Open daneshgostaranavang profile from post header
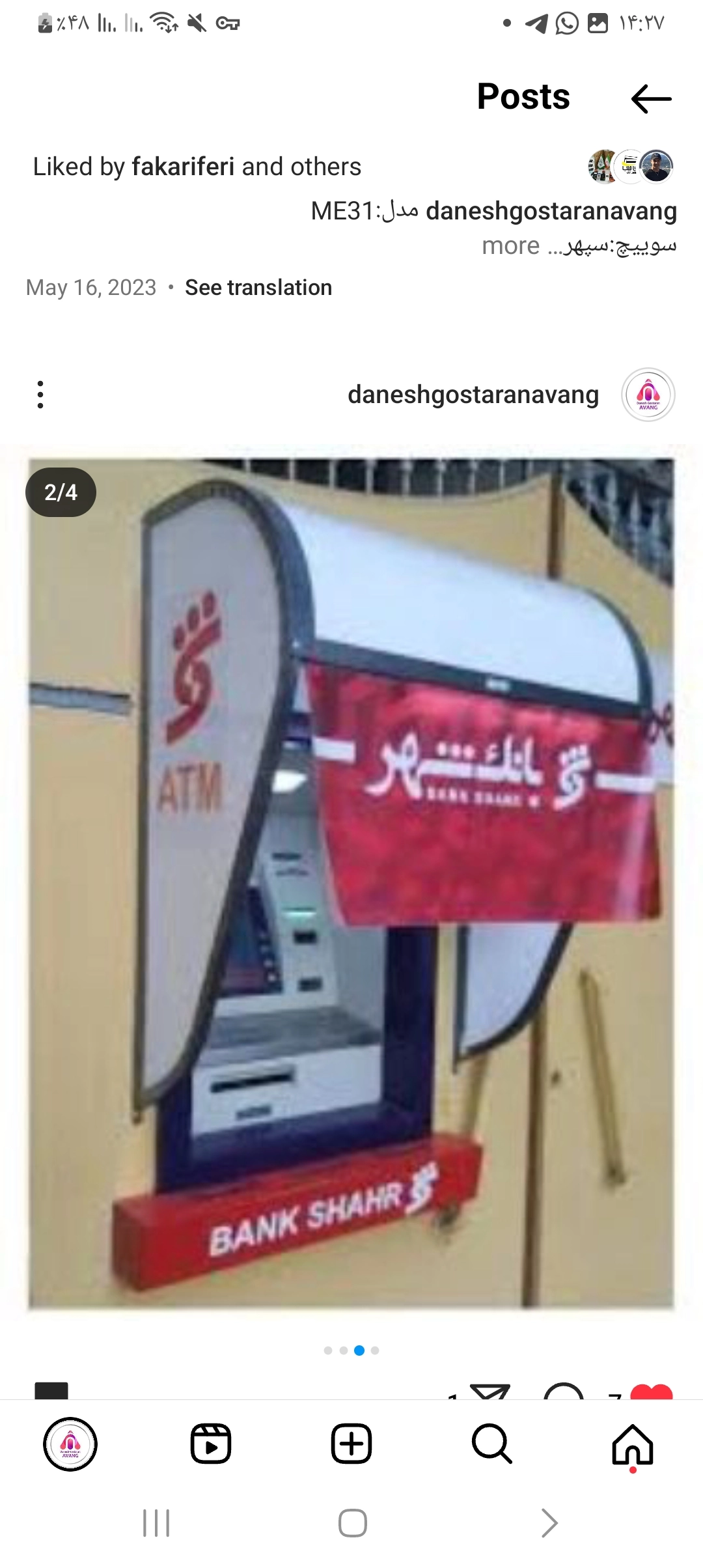703x1568 pixels. 473,395
